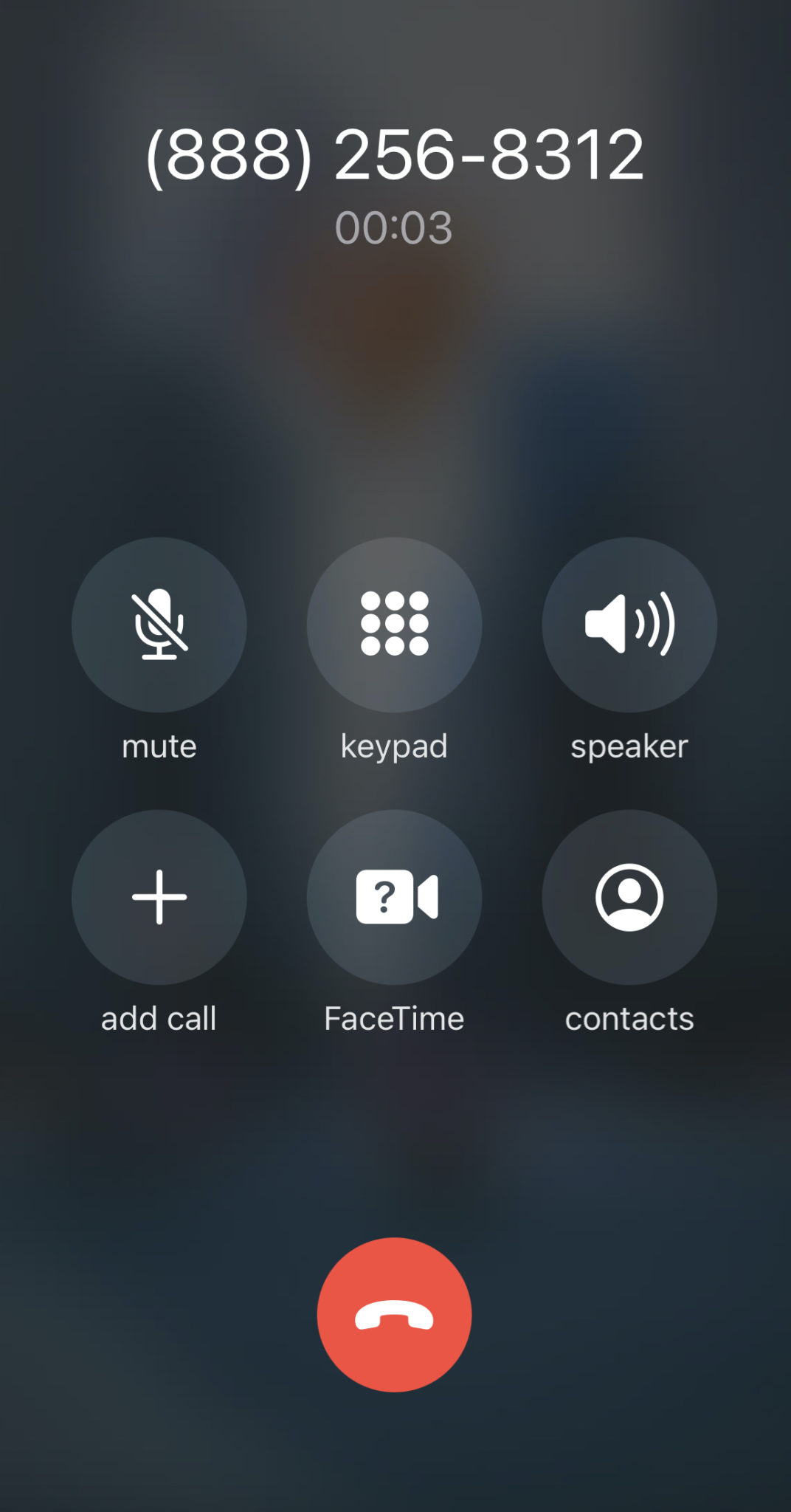The image size is (791, 1512).
Task: Select the keypad menu option
Action: pos(395,625)
